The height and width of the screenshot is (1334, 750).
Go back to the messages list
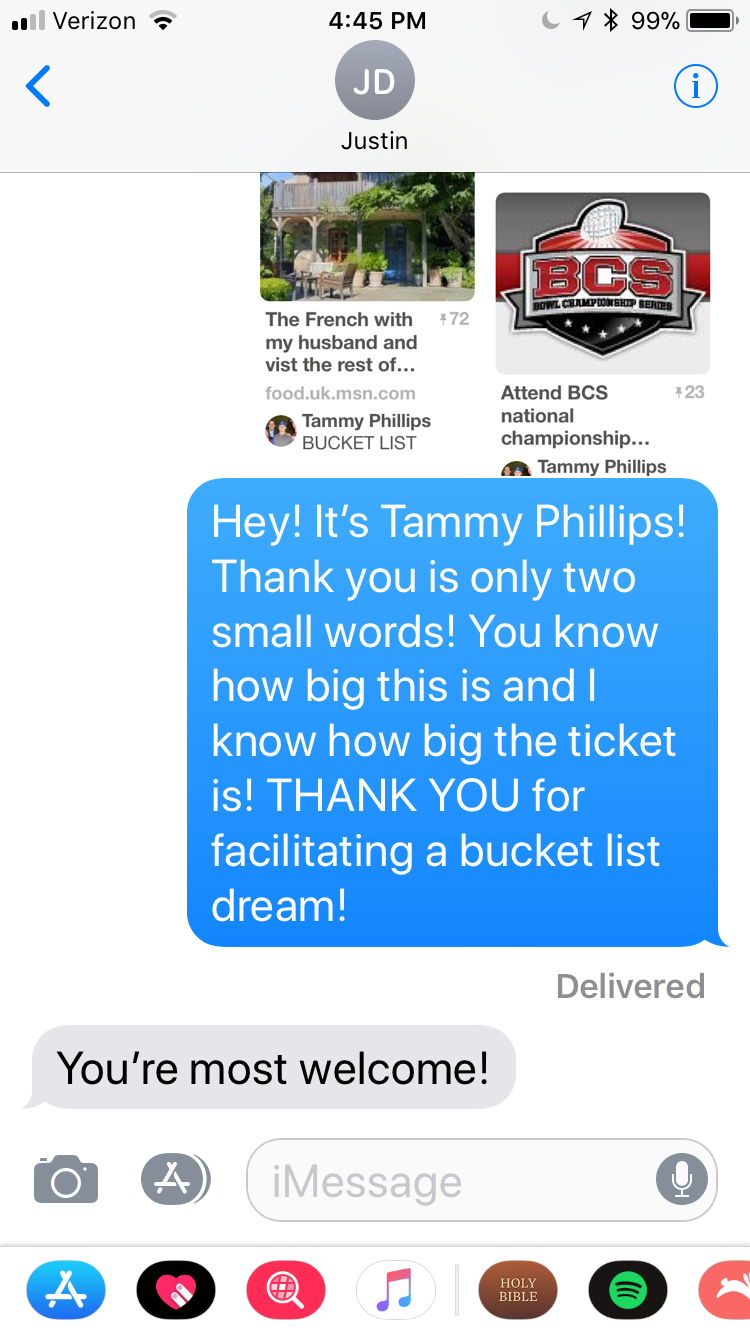pos(39,88)
